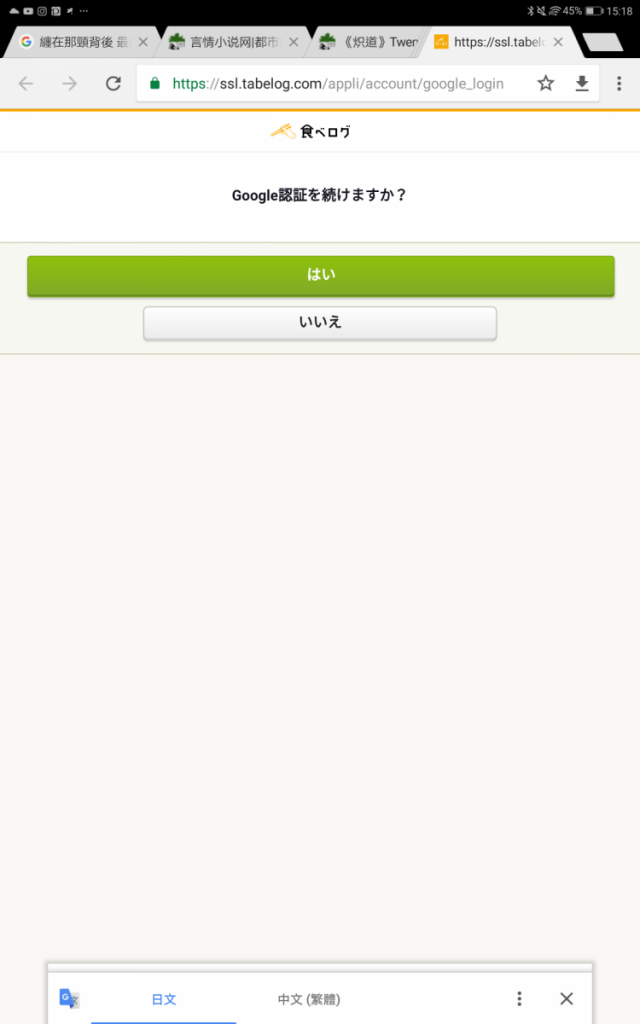Open the Chrome overflow menu

click(x=619, y=84)
